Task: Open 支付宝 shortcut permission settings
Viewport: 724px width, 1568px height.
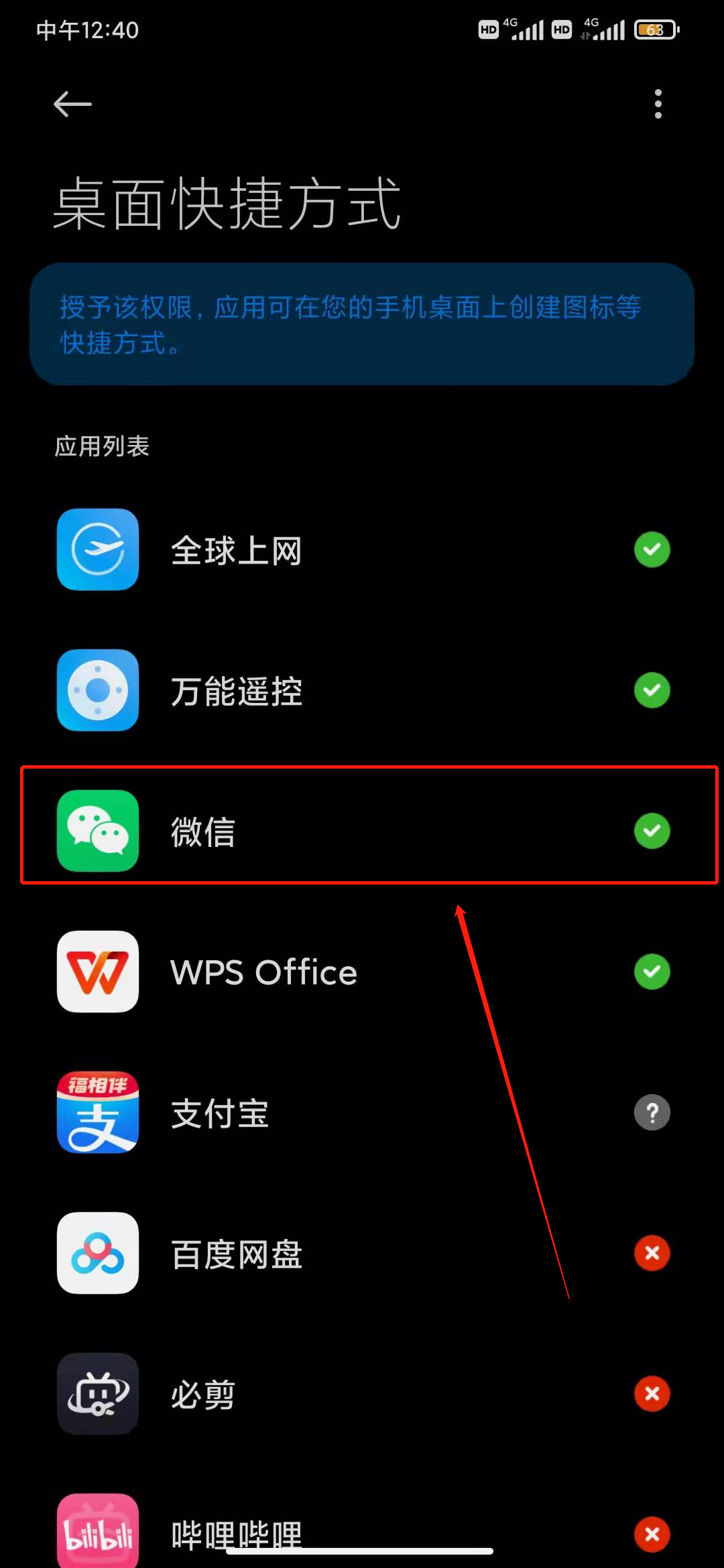Action: 362,1113
